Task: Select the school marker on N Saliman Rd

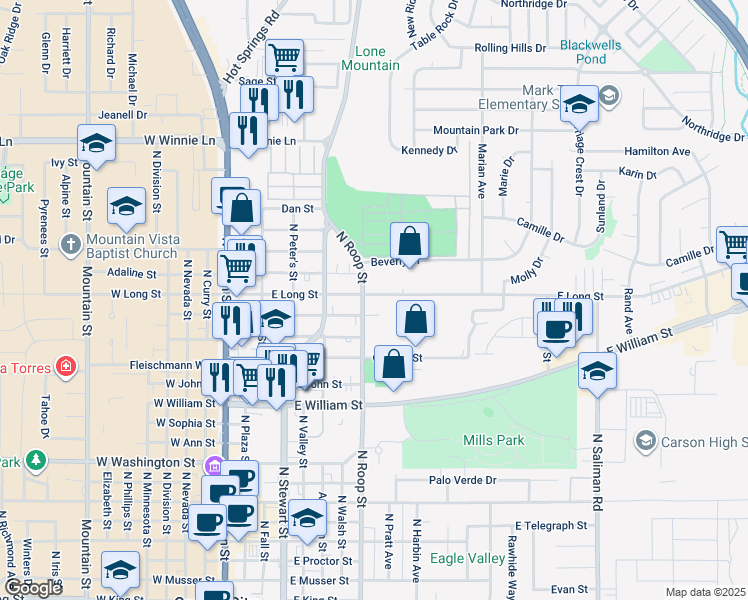Action: pos(597,372)
